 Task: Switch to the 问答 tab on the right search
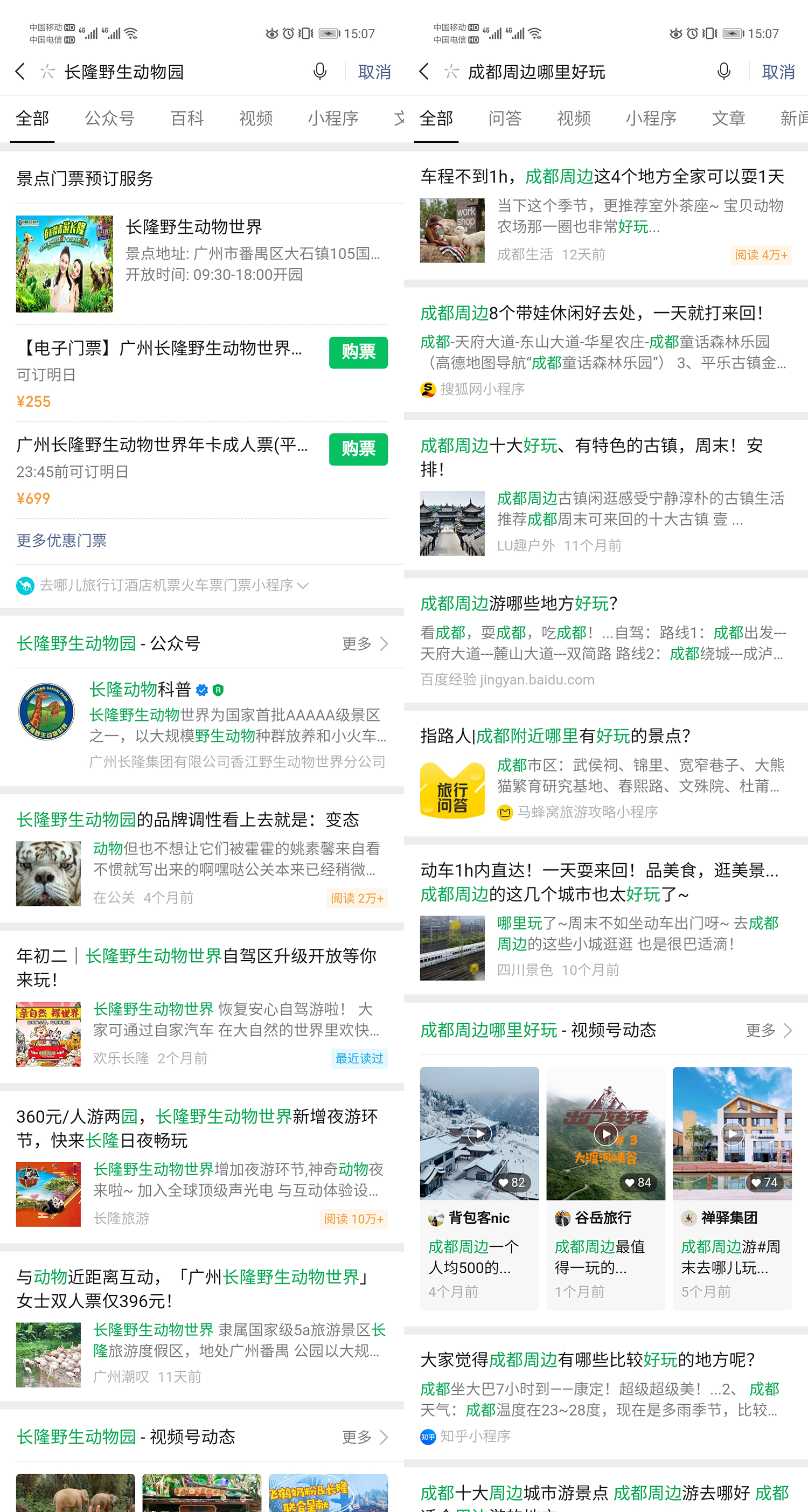pyautogui.click(x=505, y=119)
